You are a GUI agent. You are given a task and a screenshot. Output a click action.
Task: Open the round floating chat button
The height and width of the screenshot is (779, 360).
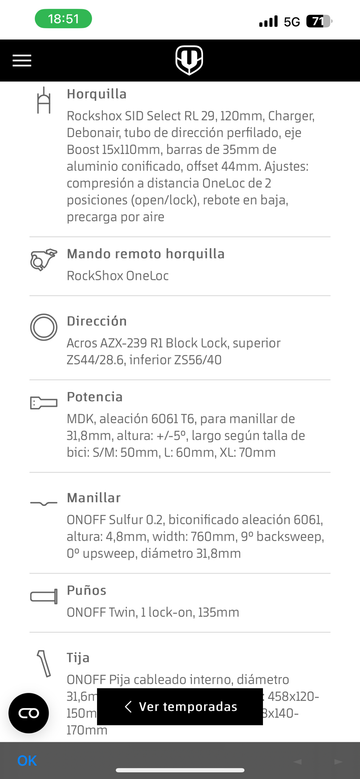(x=28, y=713)
